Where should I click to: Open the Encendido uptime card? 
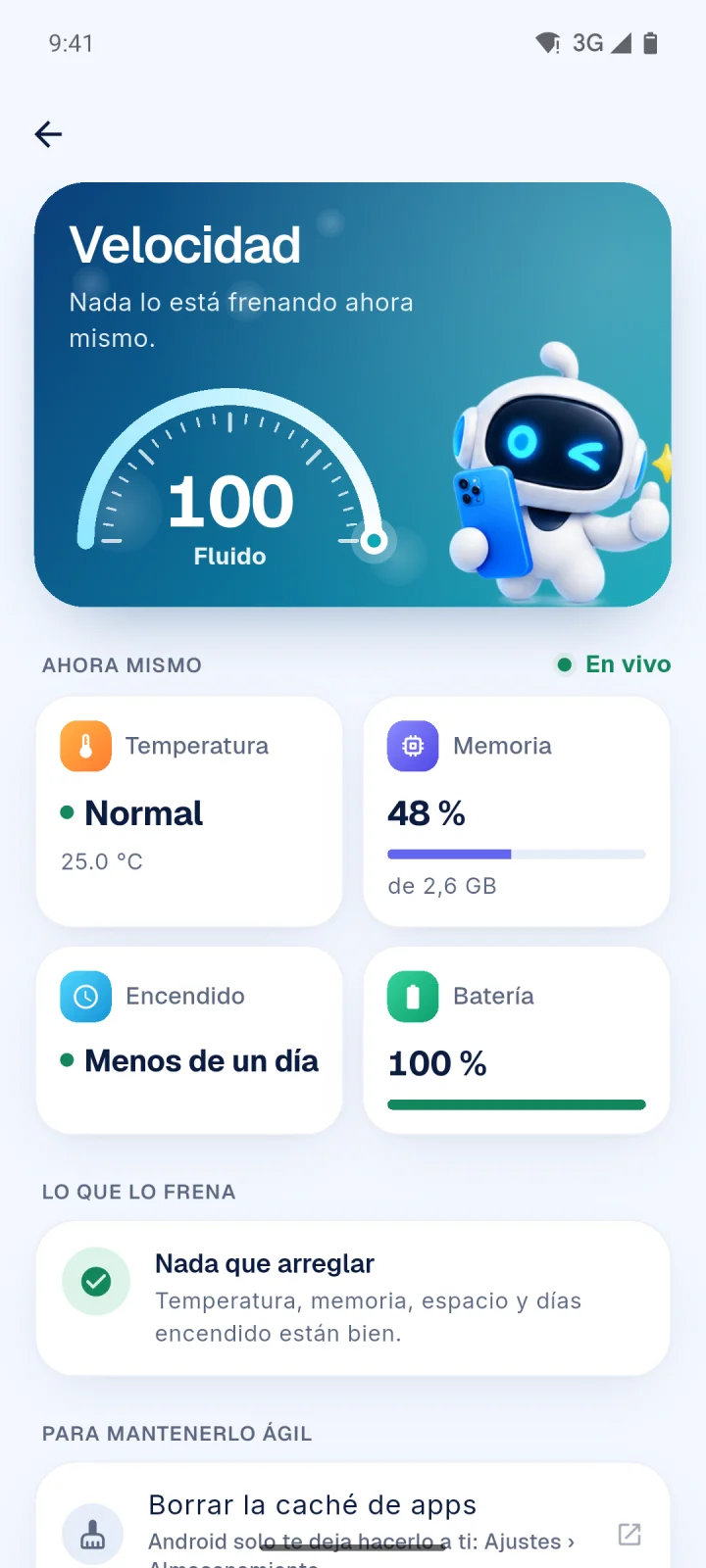pos(189,1041)
